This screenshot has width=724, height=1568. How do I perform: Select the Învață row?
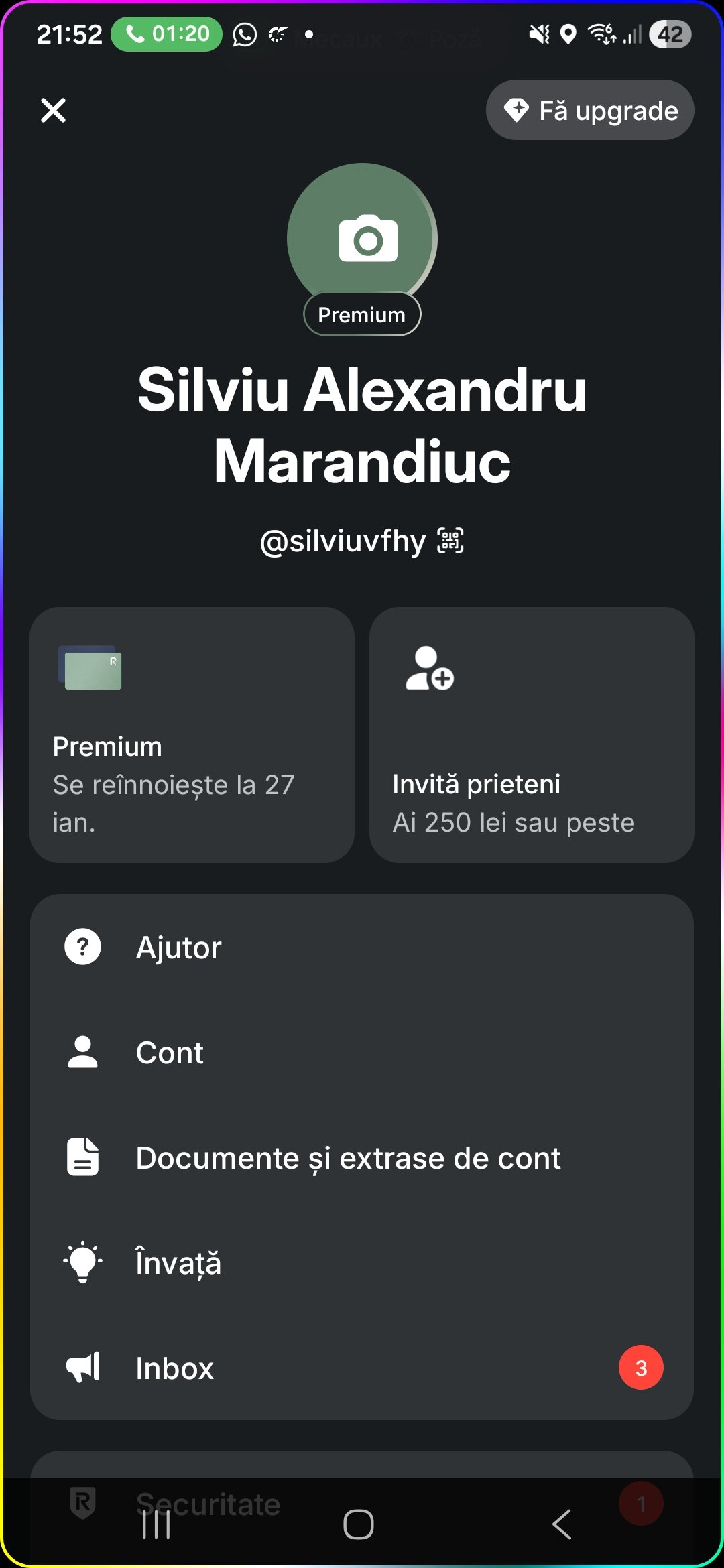pos(362,1262)
